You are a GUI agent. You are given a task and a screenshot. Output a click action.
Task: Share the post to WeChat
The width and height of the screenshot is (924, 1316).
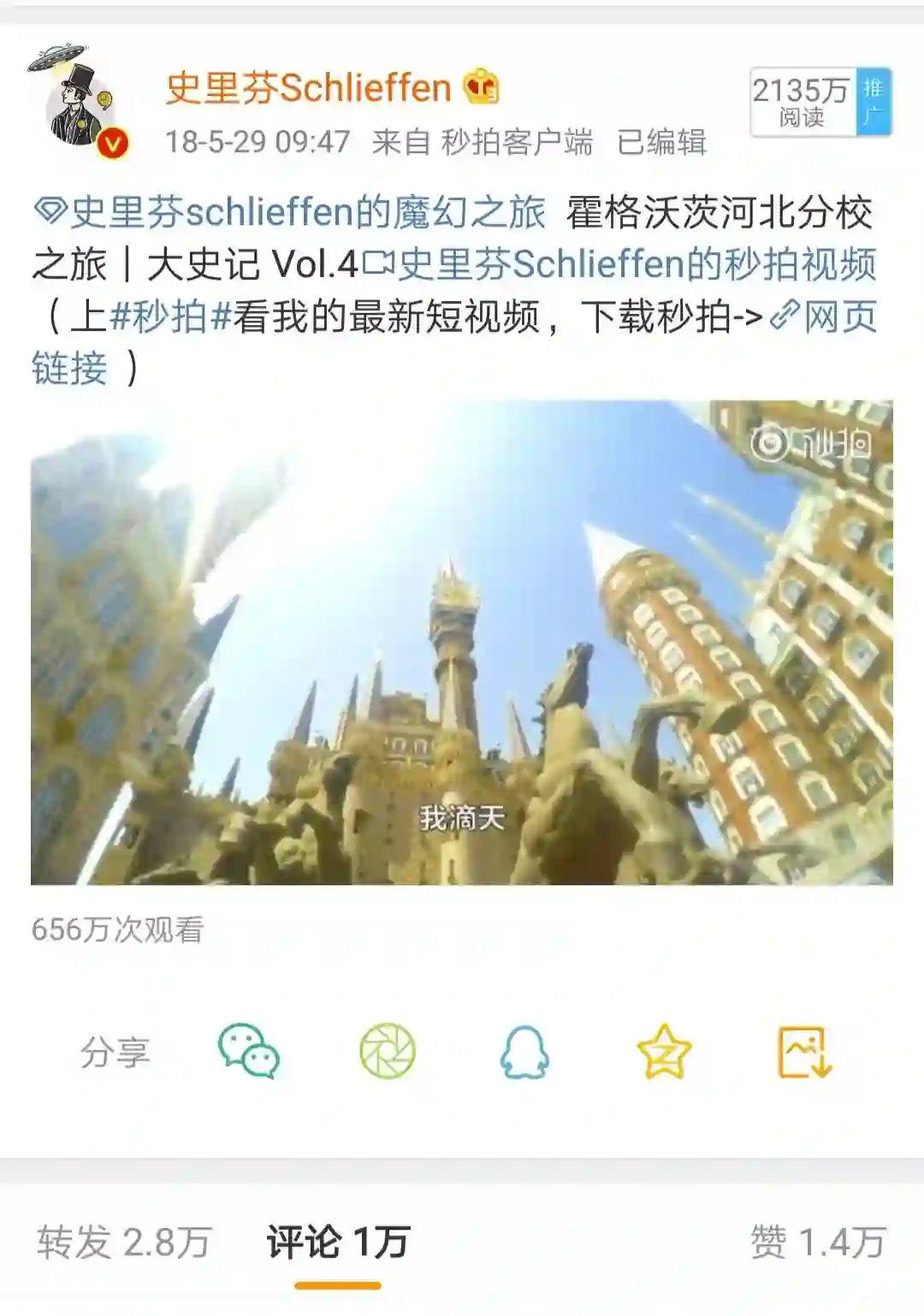click(249, 1051)
